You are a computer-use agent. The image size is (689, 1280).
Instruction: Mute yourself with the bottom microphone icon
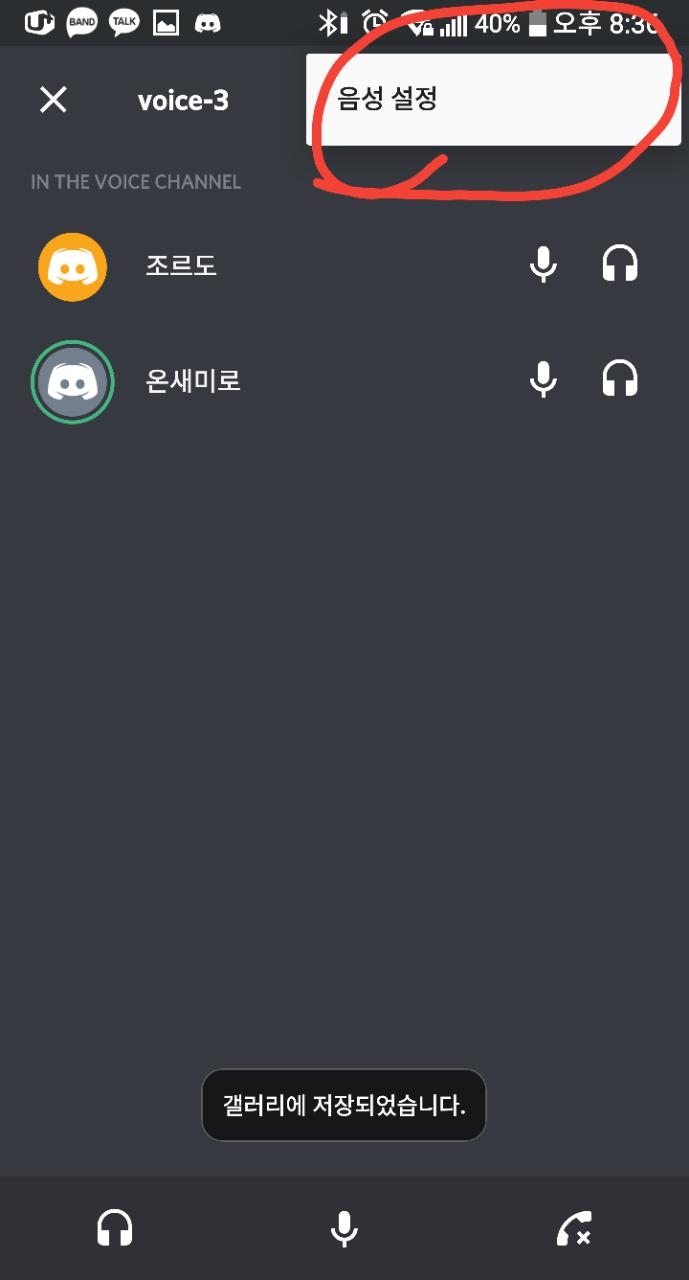coord(344,1228)
